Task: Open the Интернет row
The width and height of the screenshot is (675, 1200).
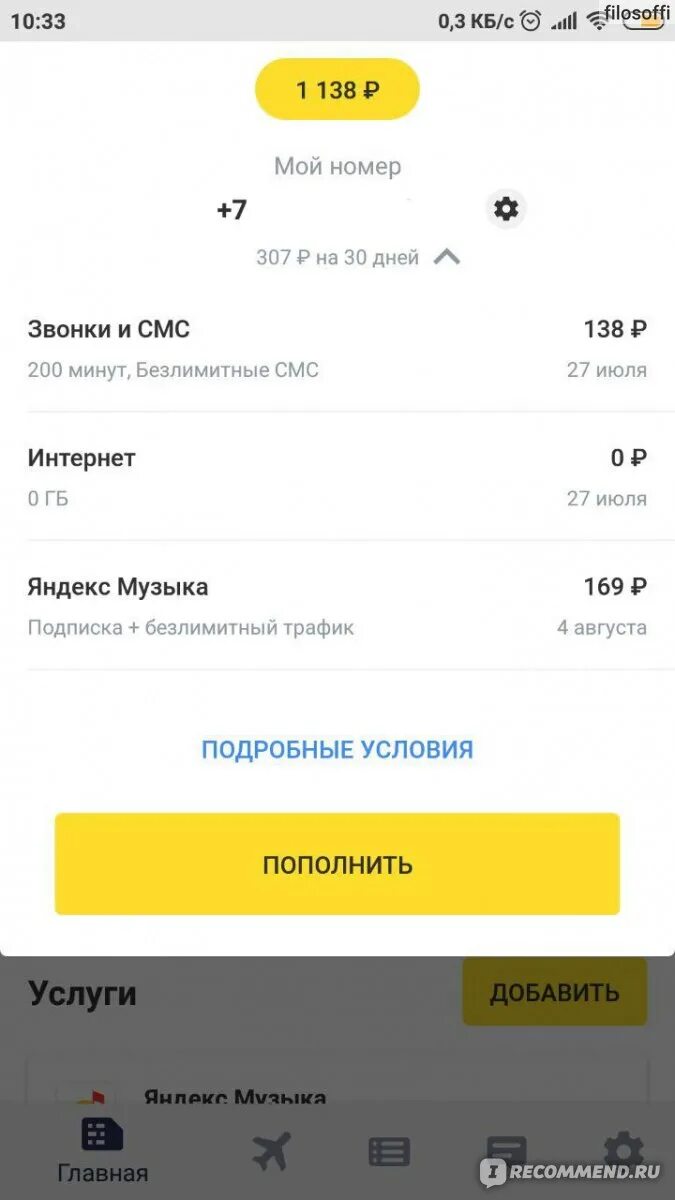Action: pos(337,476)
